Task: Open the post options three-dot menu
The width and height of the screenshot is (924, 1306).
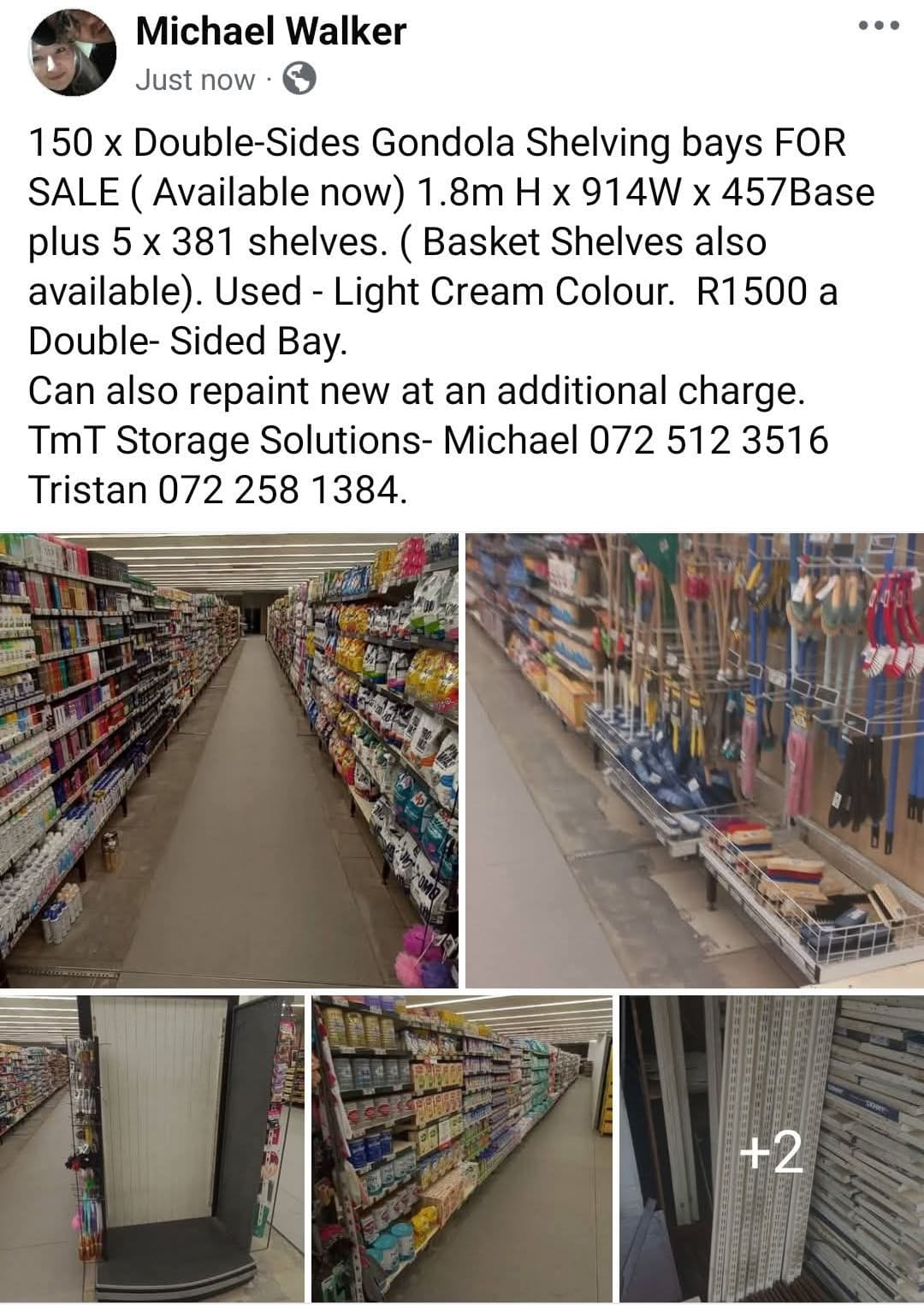Action: coord(879,25)
